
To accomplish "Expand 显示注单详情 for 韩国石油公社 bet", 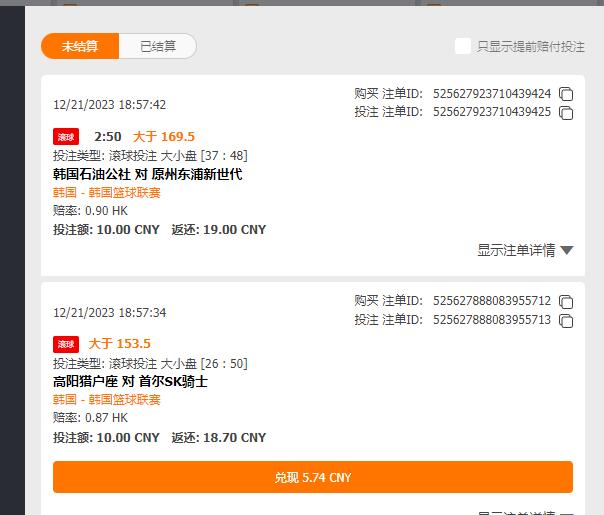I will pyautogui.click(x=525, y=250).
